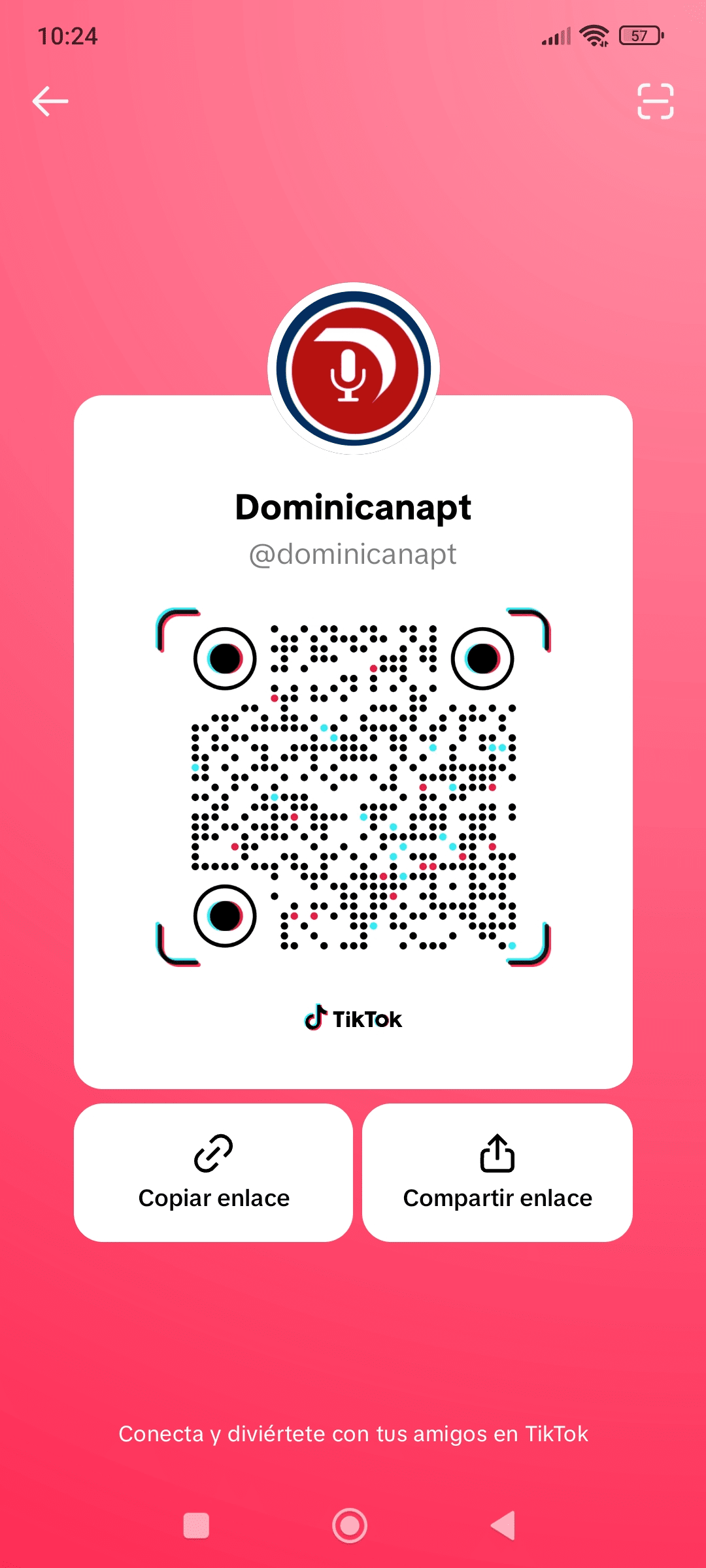Tap the system back triangle button
Image resolution: width=706 pixels, height=1568 pixels.
click(x=504, y=1526)
